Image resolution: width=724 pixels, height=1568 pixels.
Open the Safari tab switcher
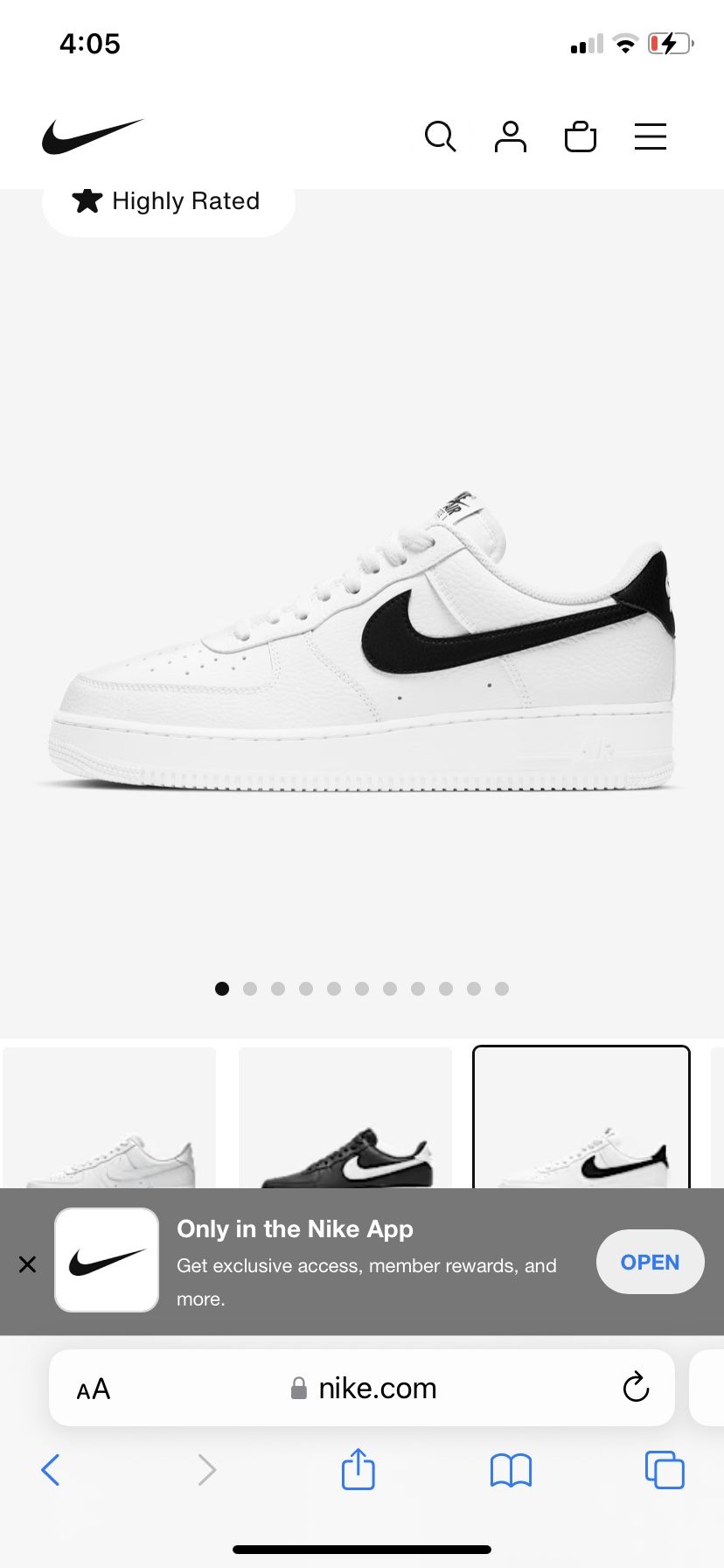[x=664, y=1470]
